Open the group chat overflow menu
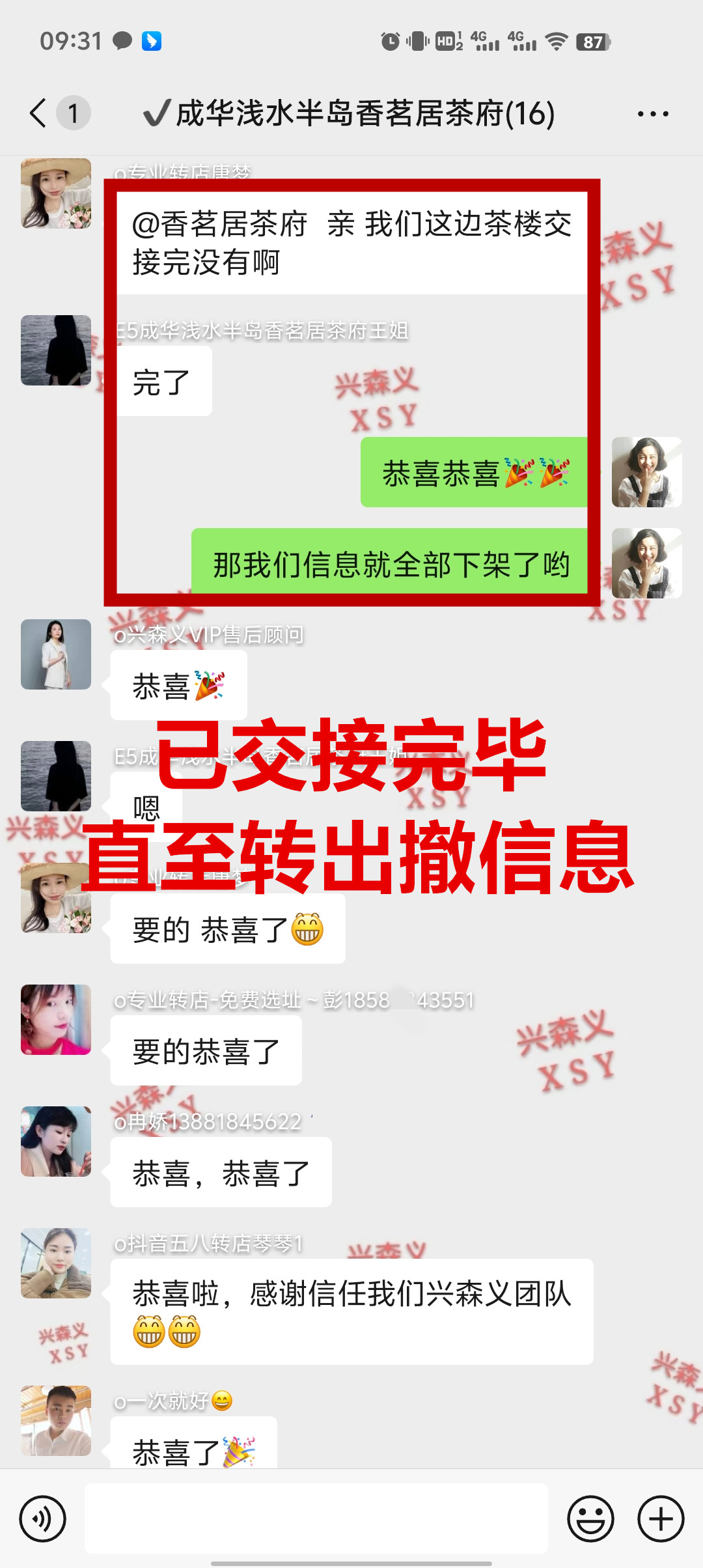The width and height of the screenshot is (703, 1568). (653, 114)
